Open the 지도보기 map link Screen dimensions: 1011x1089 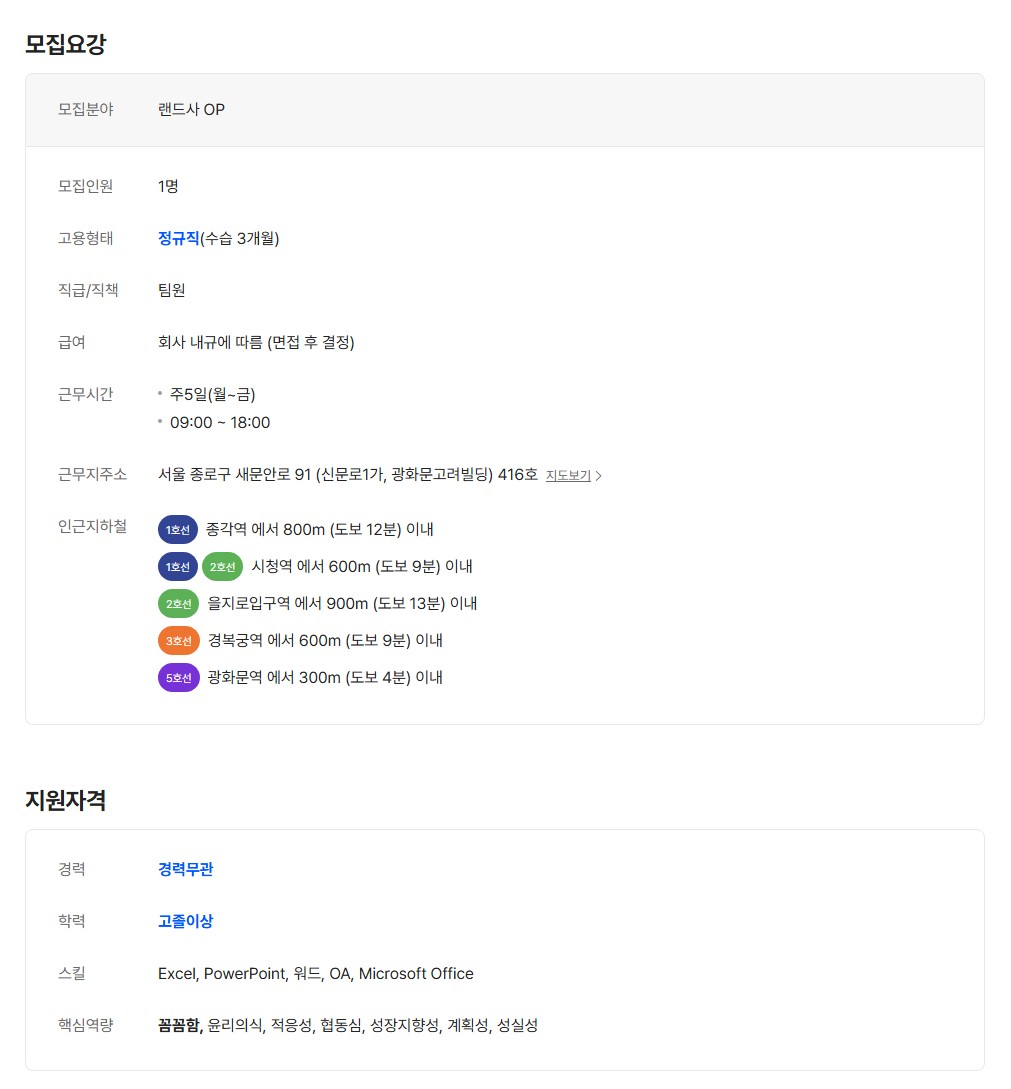click(x=573, y=476)
